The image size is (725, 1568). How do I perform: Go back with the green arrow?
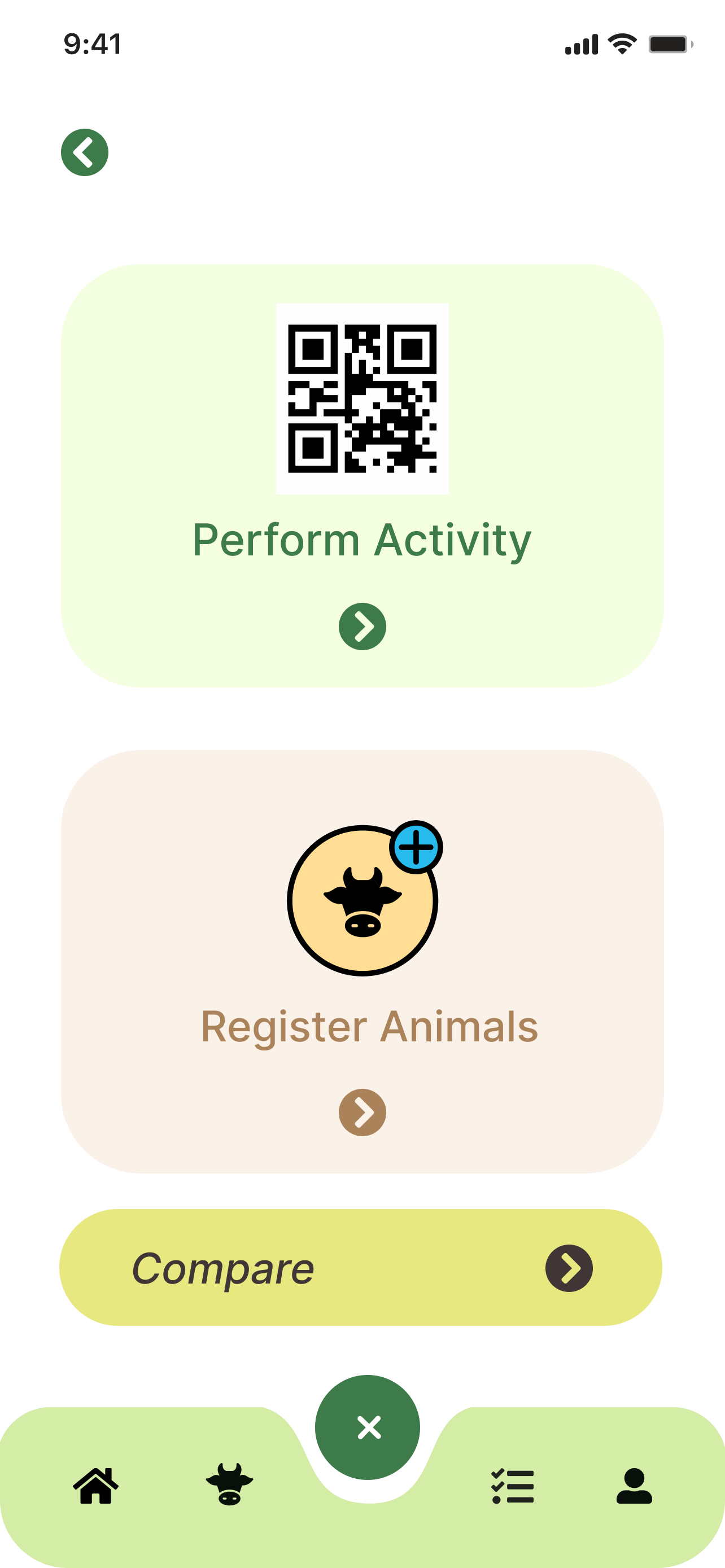(x=85, y=152)
